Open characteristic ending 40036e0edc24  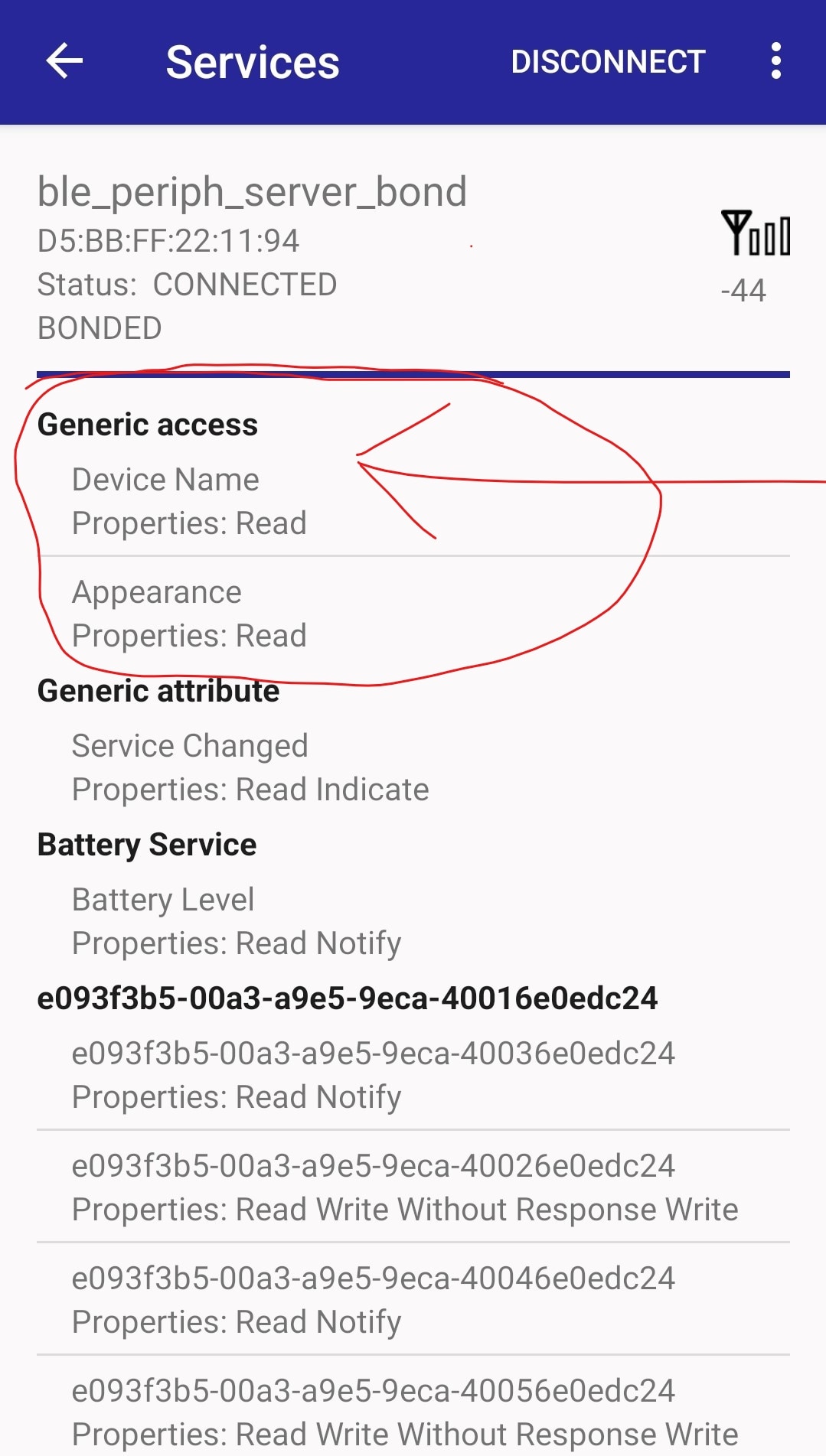click(x=413, y=1075)
